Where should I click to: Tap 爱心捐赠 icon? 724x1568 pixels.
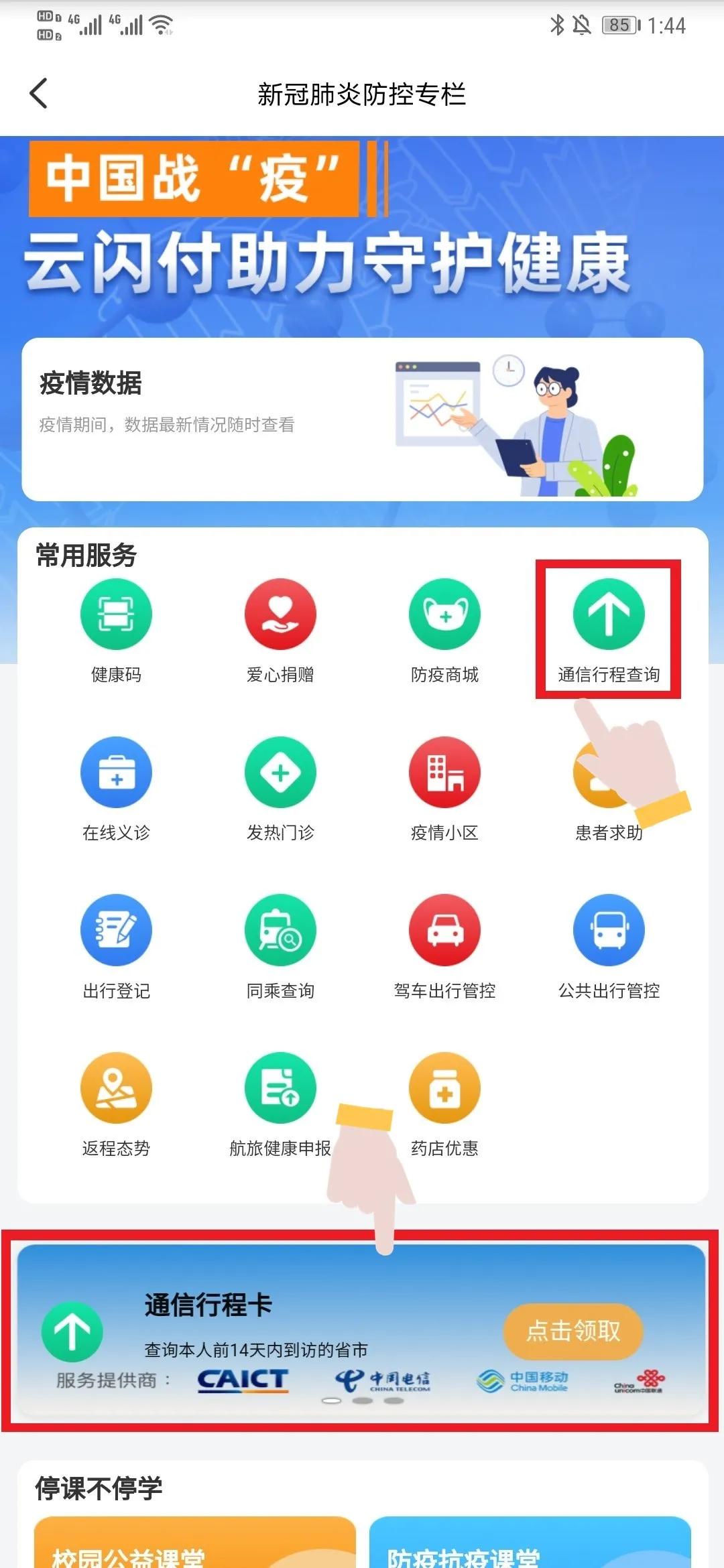point(280,614)
